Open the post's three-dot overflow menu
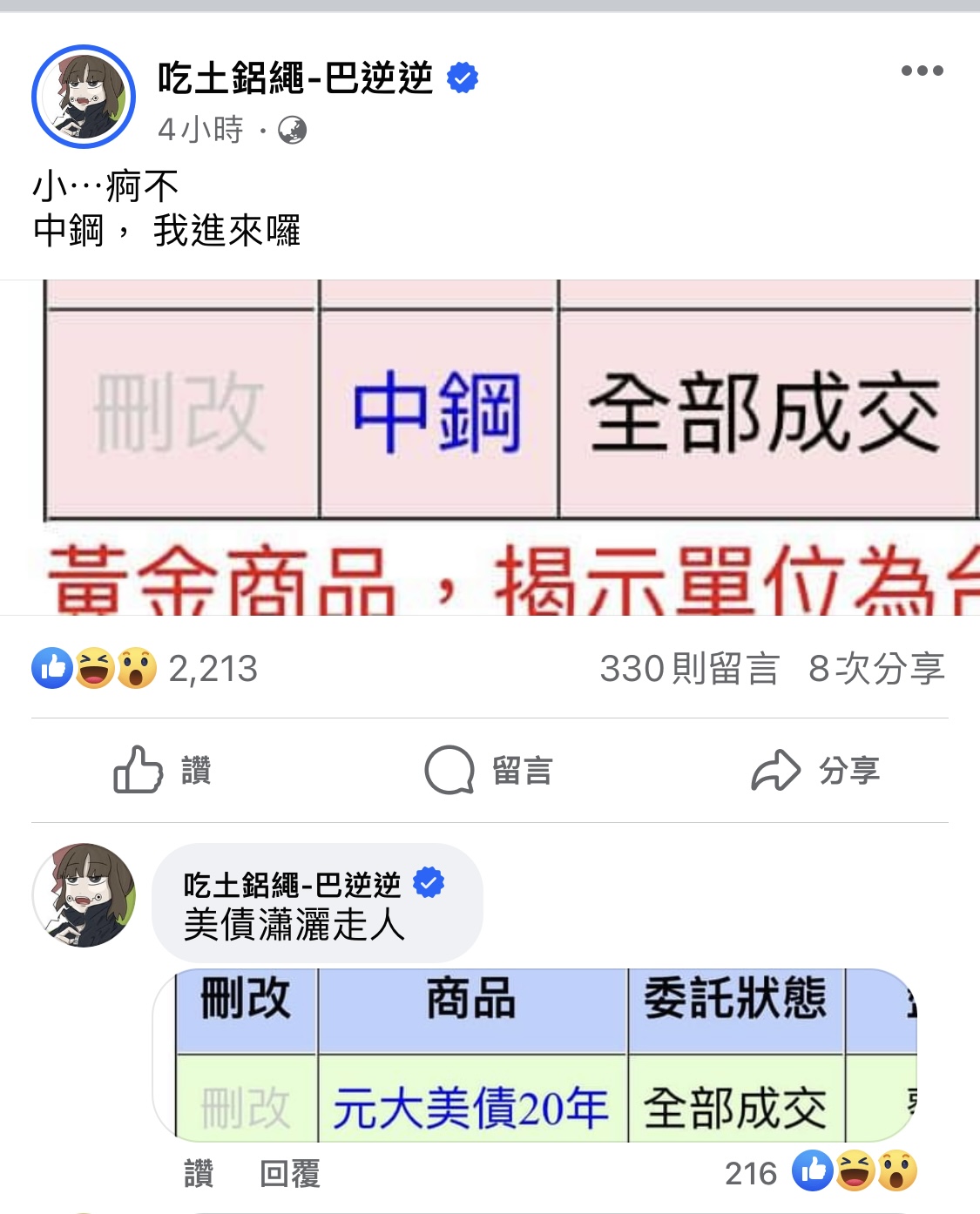Image resolution: width=980 pixels, height=1214 pixels. tap(922, 71)
